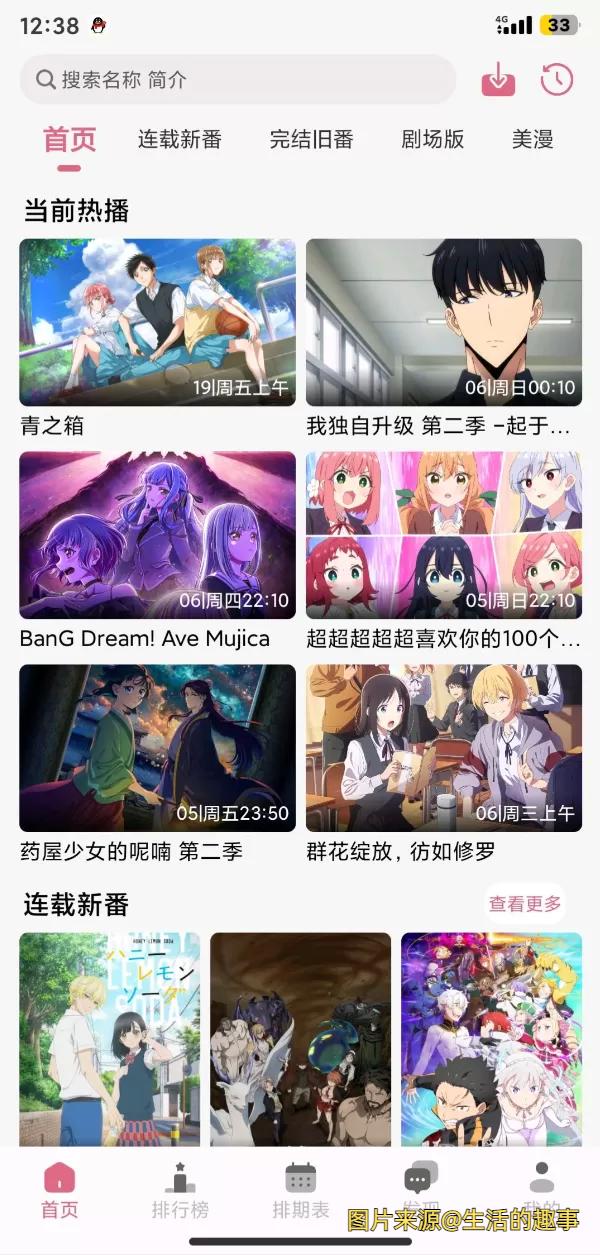Viewport: 600px width, 1255px height.
Task: Tap the 首页 bottom navigation item
Action: pyautogui.click(x=60, y=1190)
